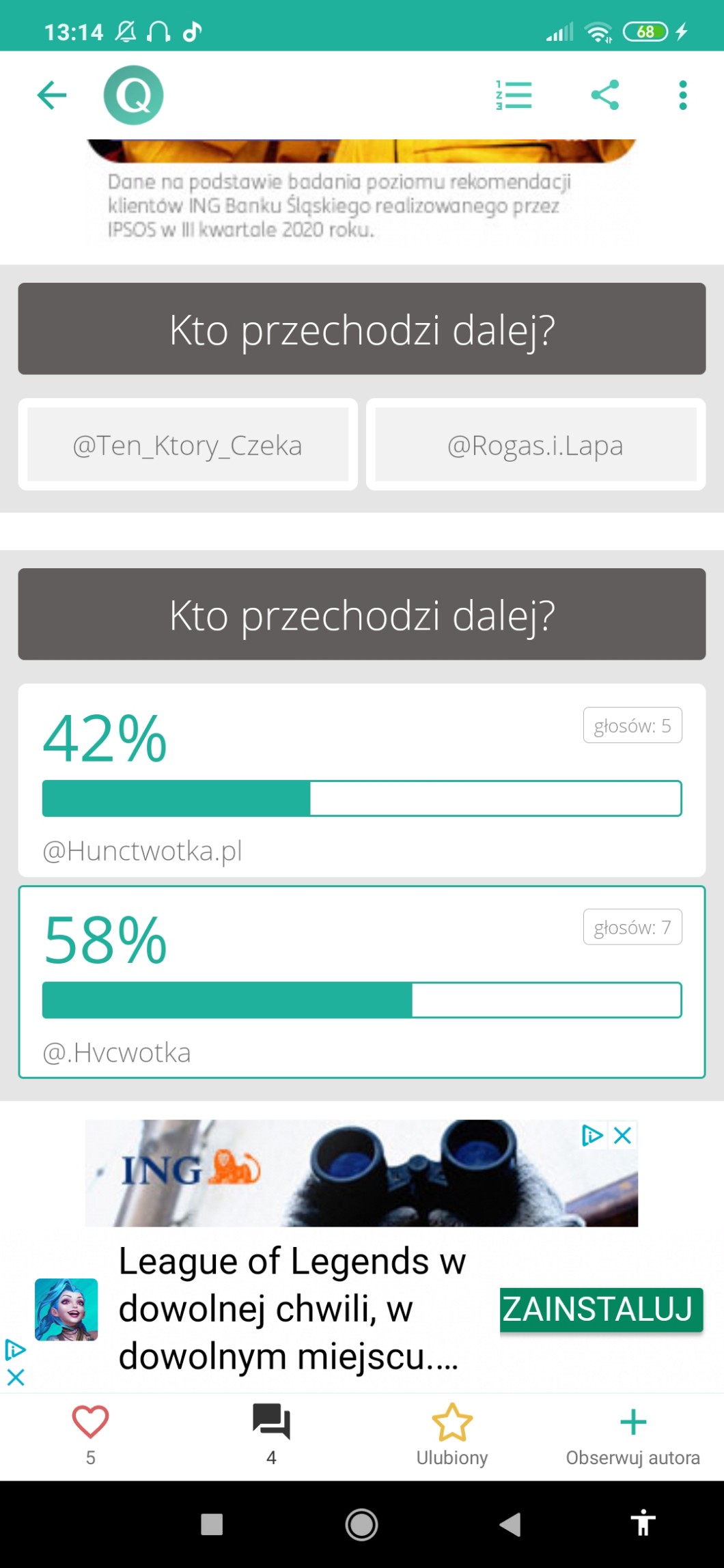Mark as Ulubiony with the star
724x1568 pixels.
[452, 1435]
